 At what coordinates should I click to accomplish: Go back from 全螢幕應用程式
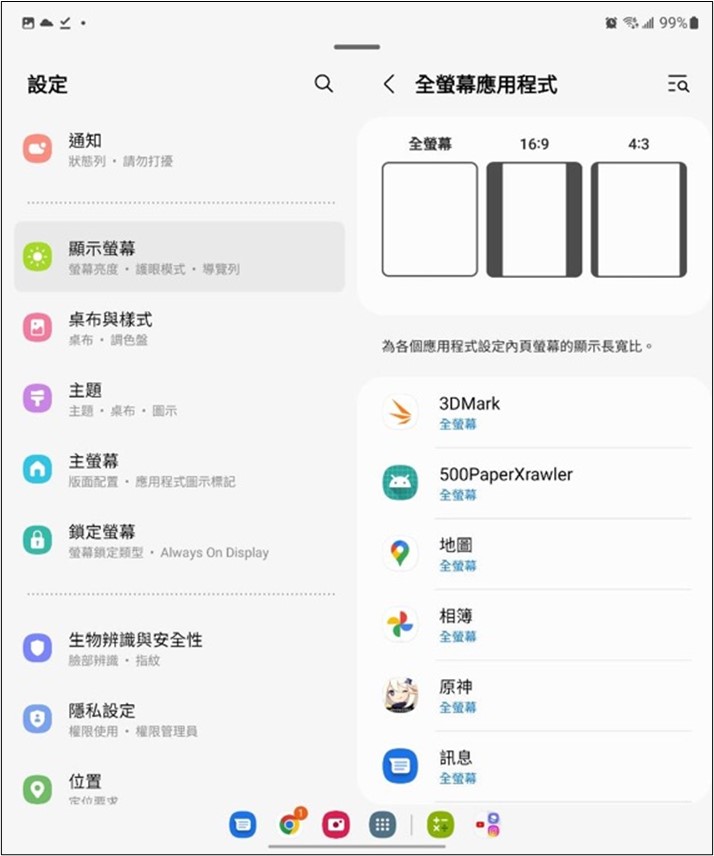click(x=389, y=85)
